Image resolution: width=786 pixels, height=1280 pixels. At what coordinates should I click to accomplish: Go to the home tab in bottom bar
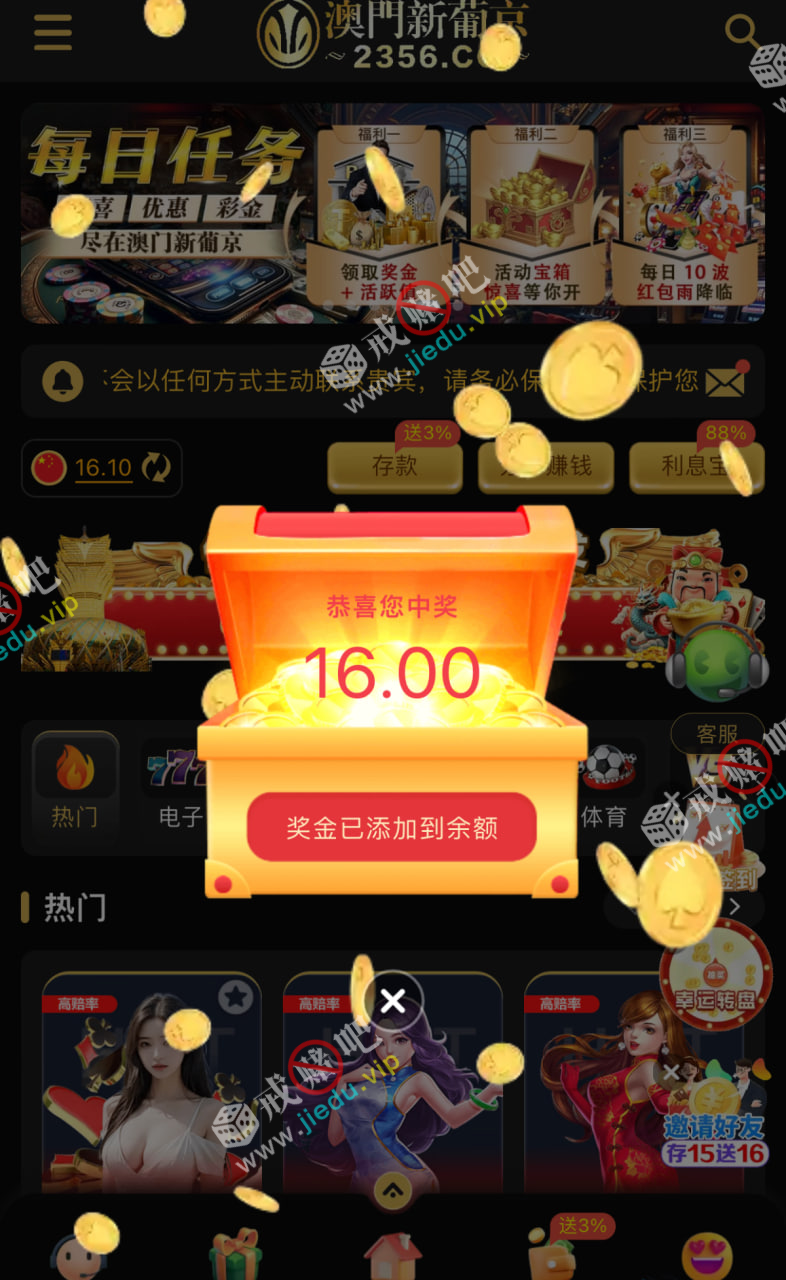tap(392, 1255)
